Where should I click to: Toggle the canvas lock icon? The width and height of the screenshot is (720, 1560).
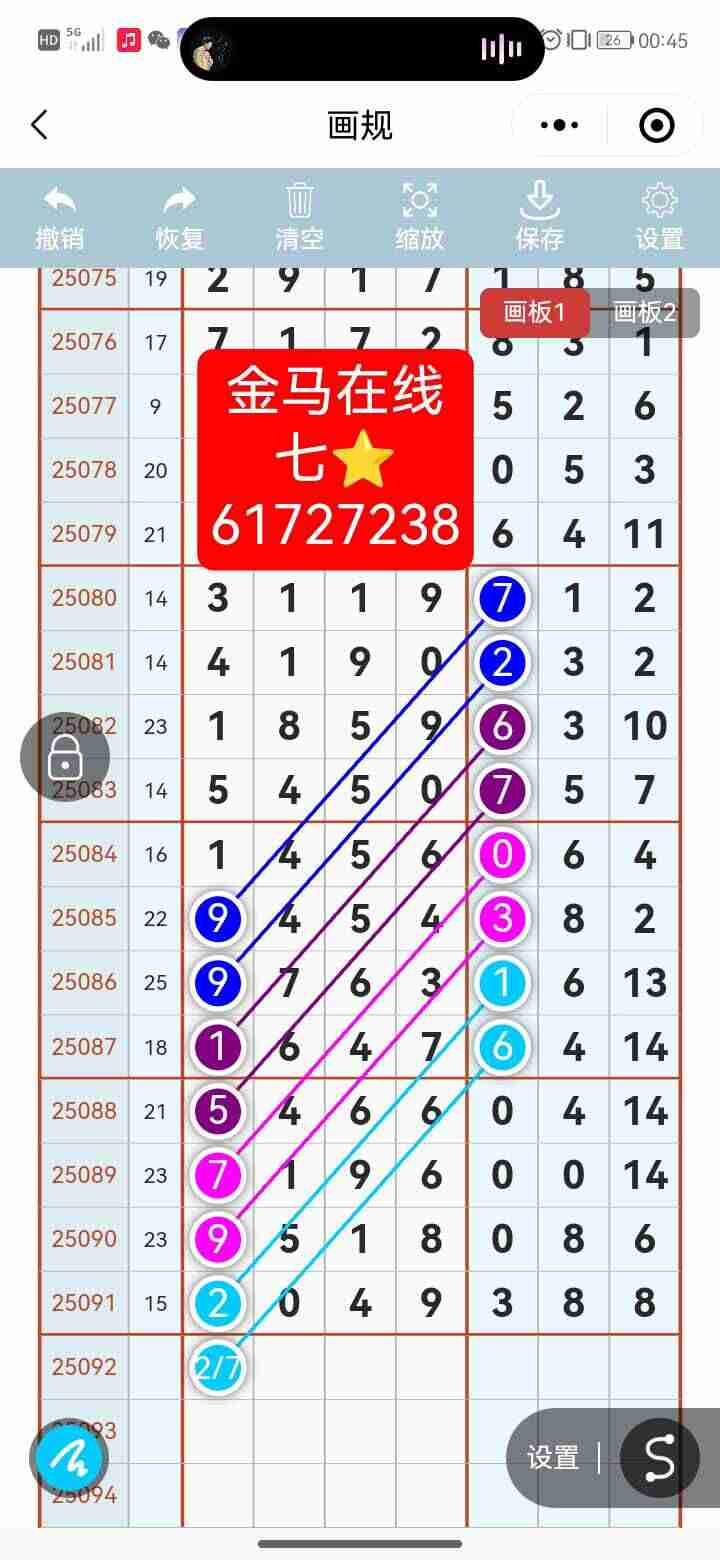(x=64, y=757)
